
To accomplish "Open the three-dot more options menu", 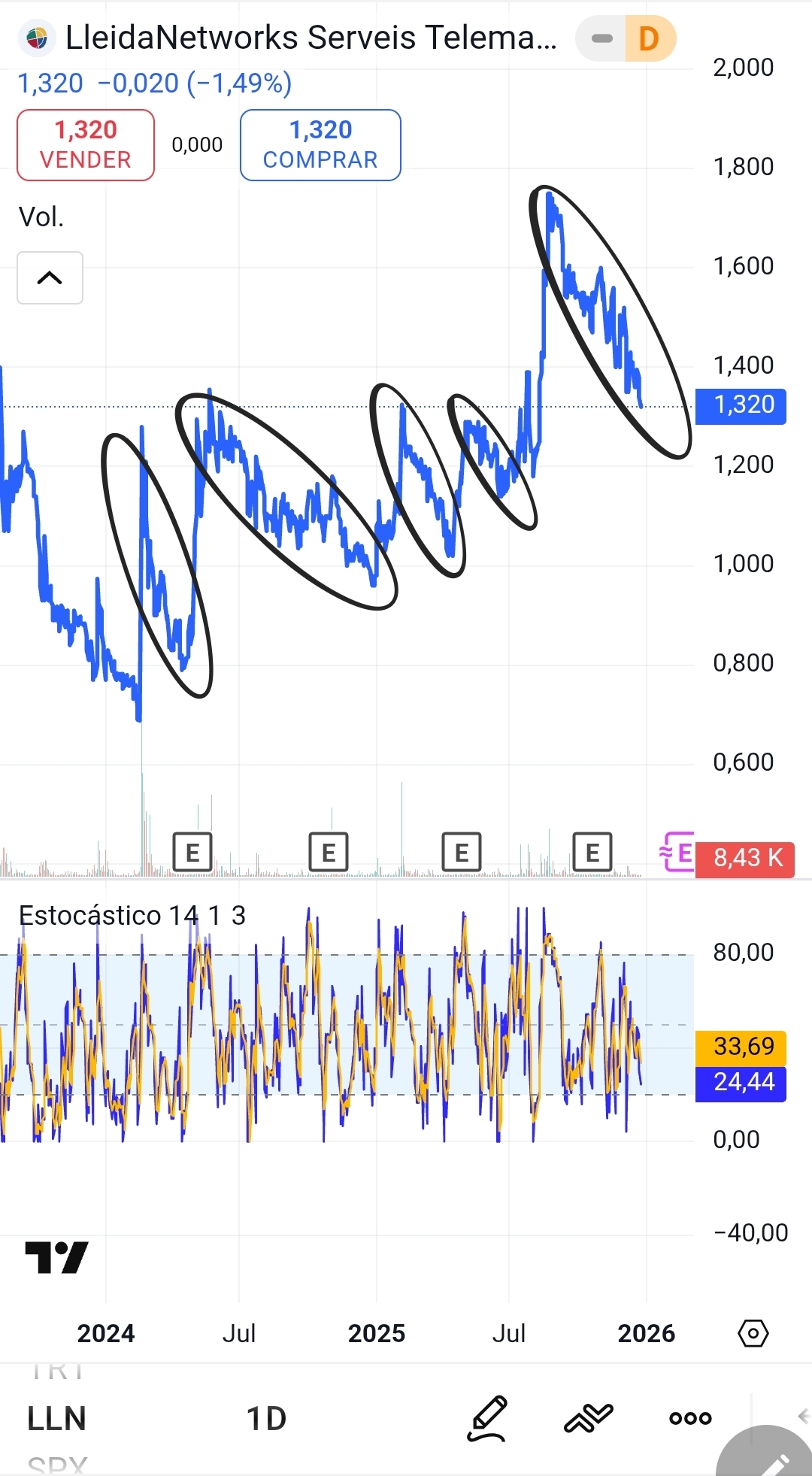I will point(690,1418).
